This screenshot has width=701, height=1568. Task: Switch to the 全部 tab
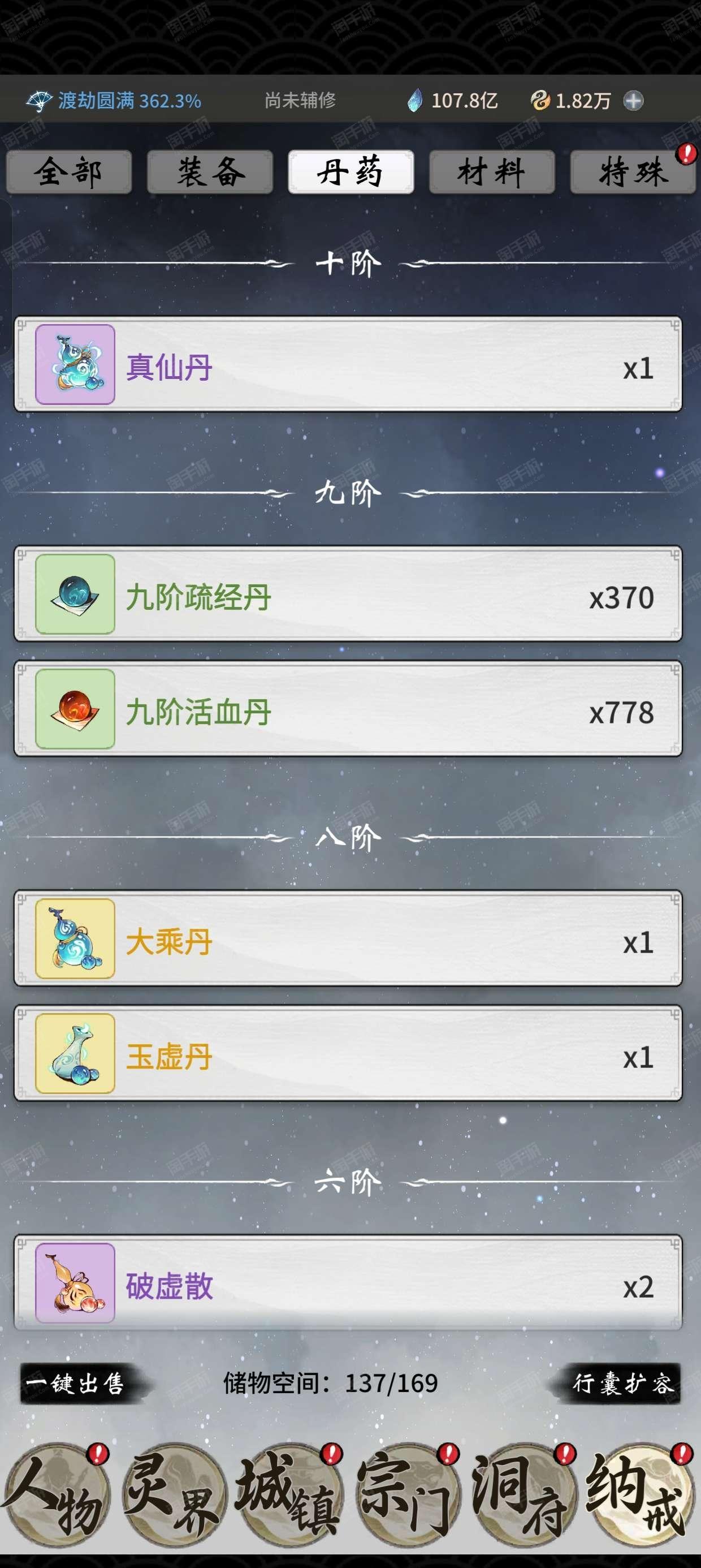(x=69, y=171)
